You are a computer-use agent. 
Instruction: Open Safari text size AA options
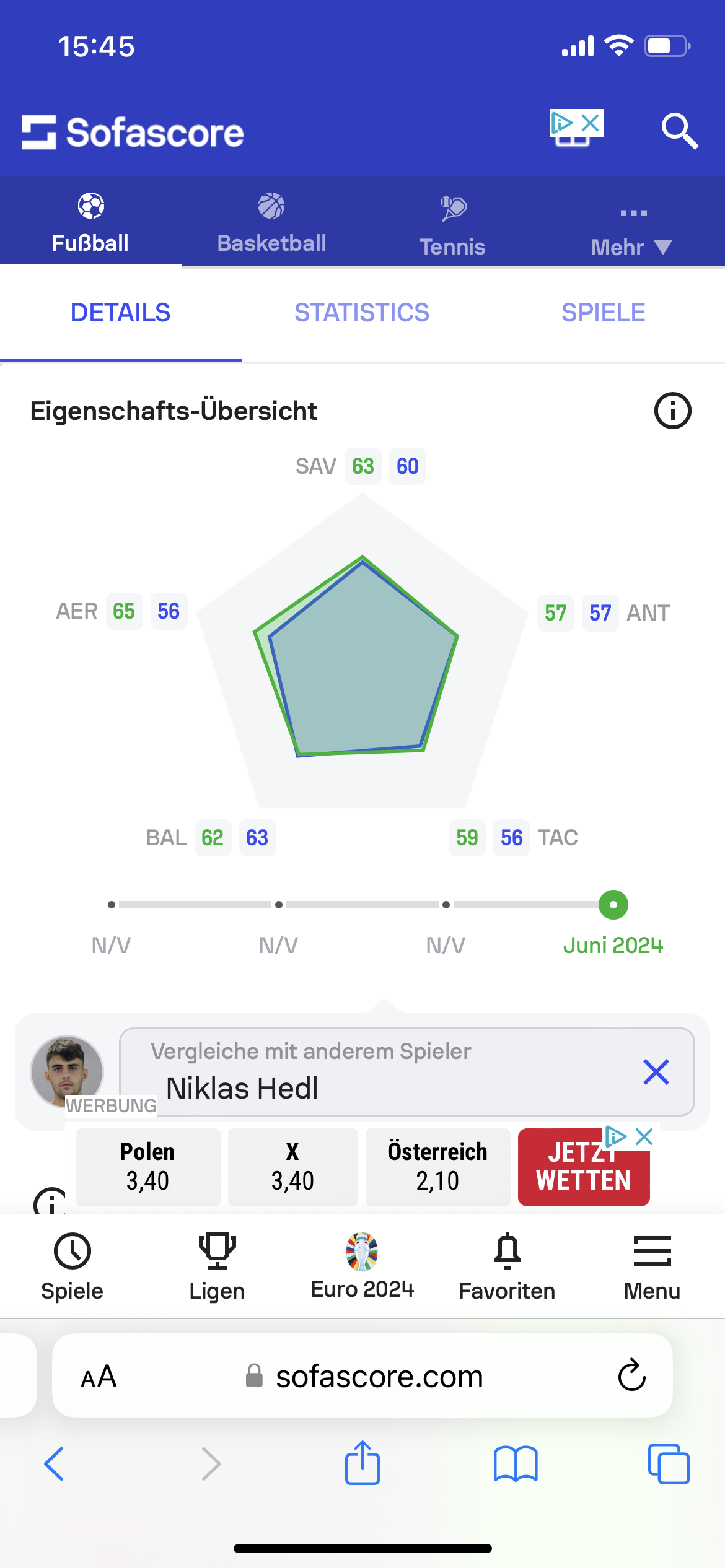click(99, 1376)
